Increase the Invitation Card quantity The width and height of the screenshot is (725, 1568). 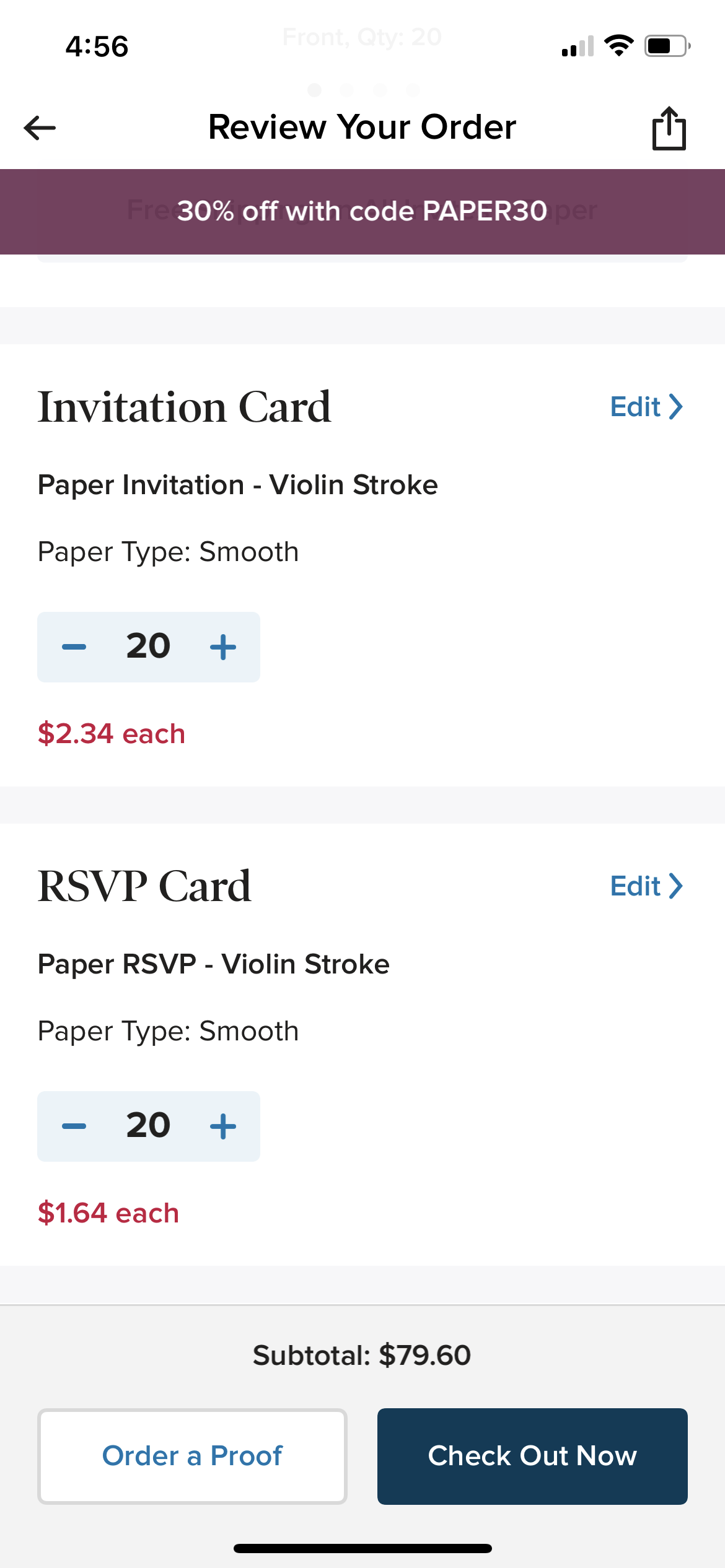[223, 647]
